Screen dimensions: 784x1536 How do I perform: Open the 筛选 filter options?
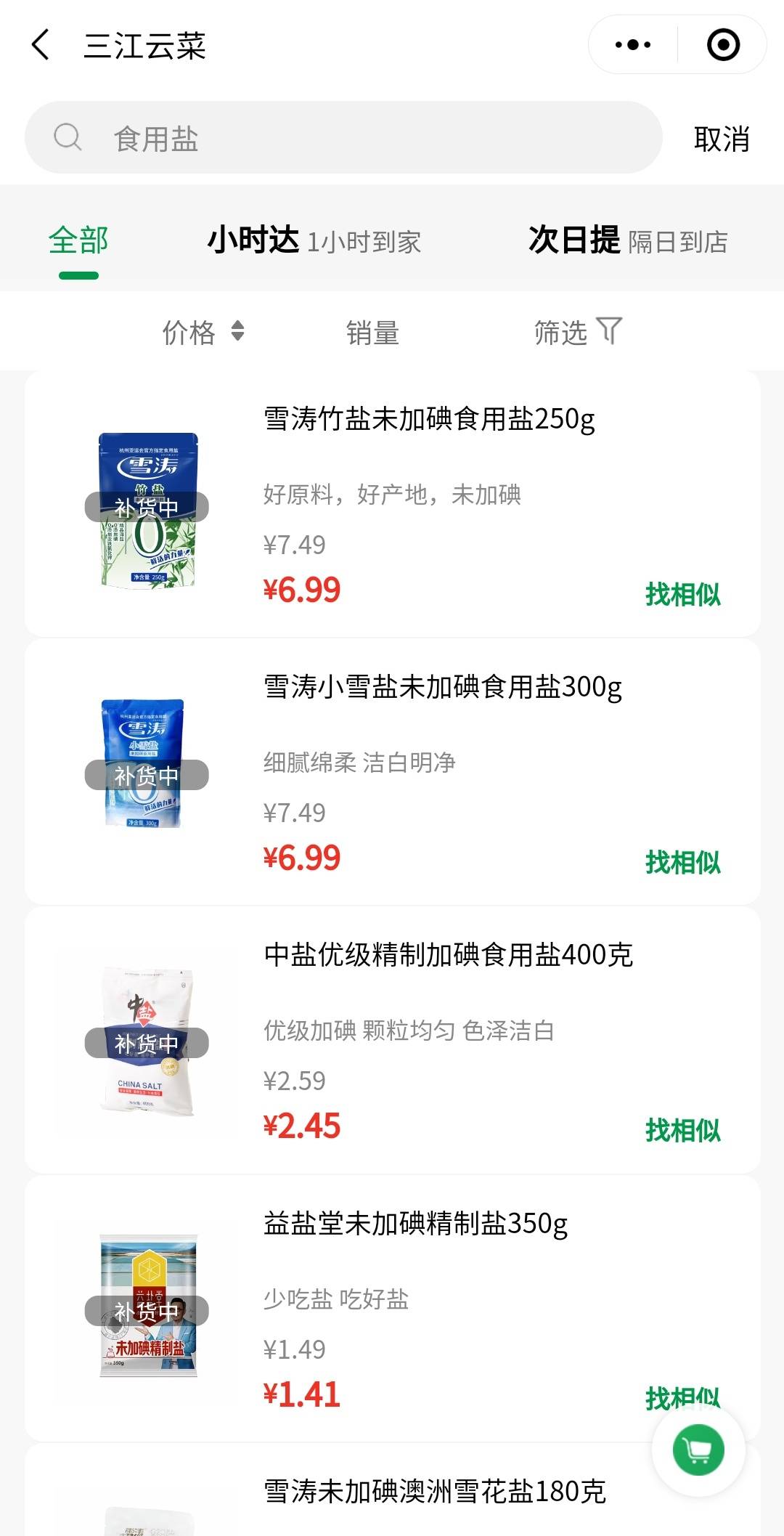click(577, 333)
